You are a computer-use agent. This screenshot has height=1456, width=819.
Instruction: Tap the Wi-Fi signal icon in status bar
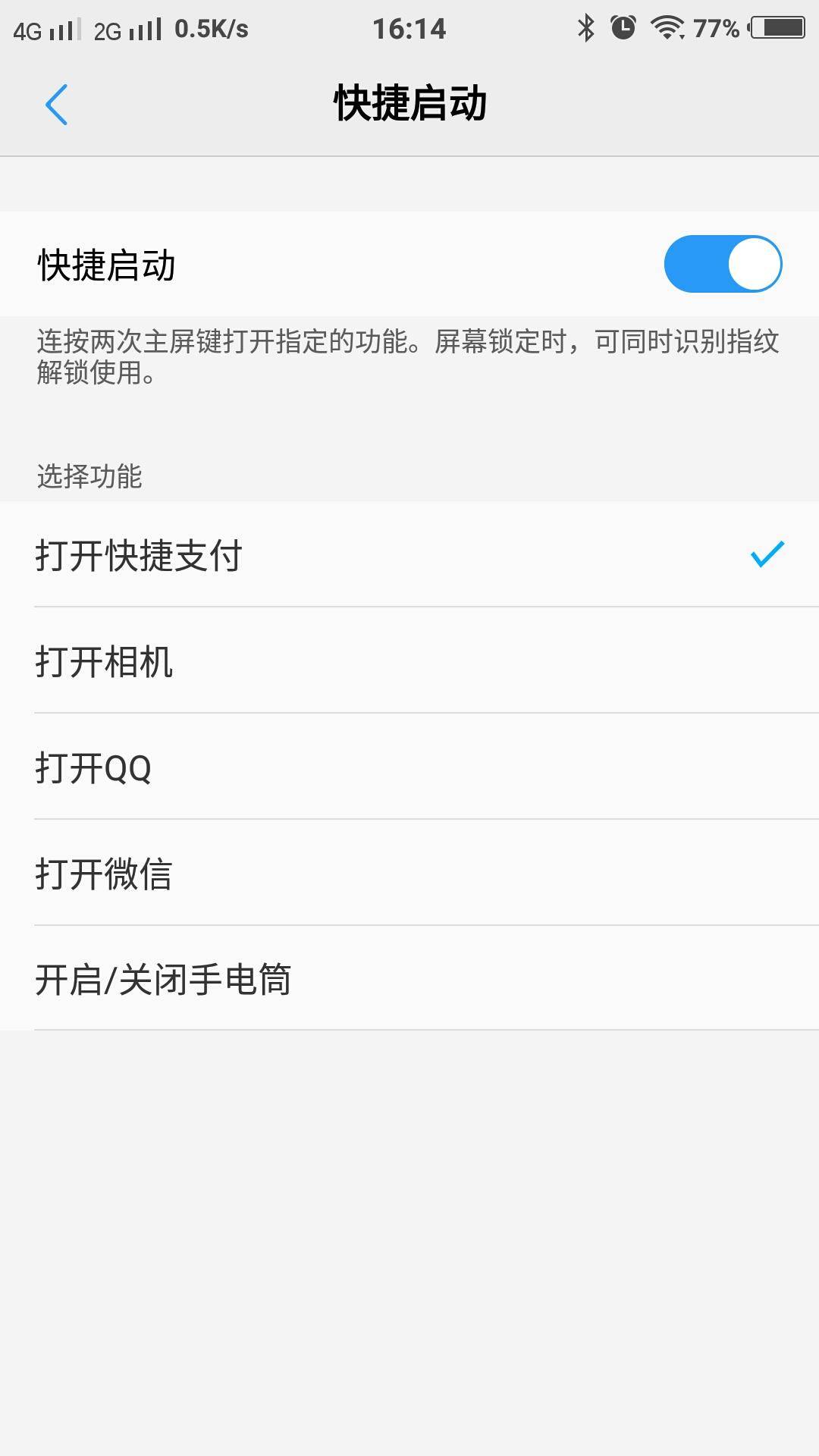[666, 27]
